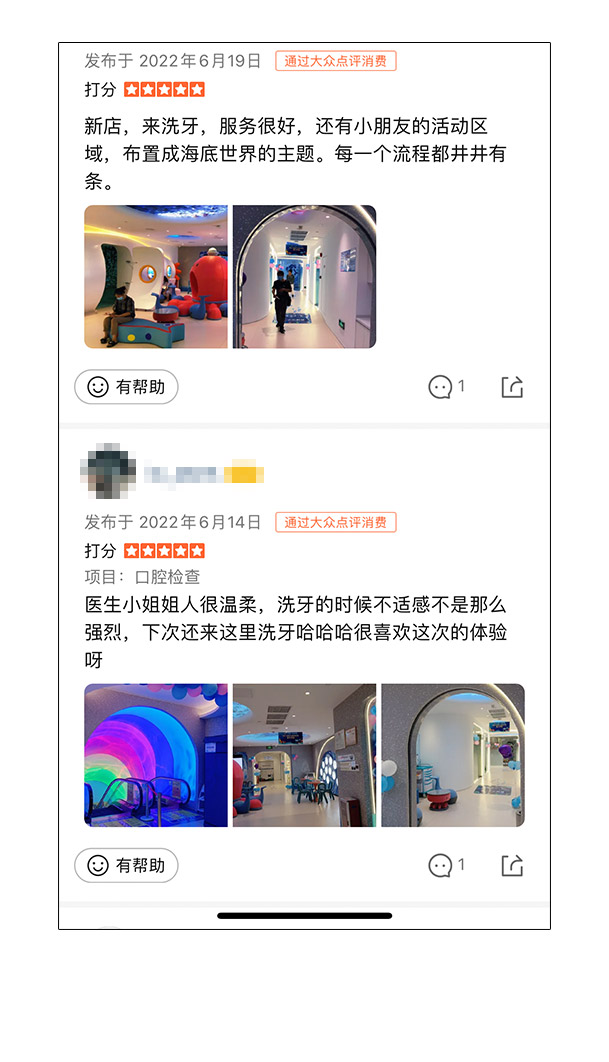Screen dimensions: 609x1062
Task: Open comments on the June 19 review
Action: point(446,387)
